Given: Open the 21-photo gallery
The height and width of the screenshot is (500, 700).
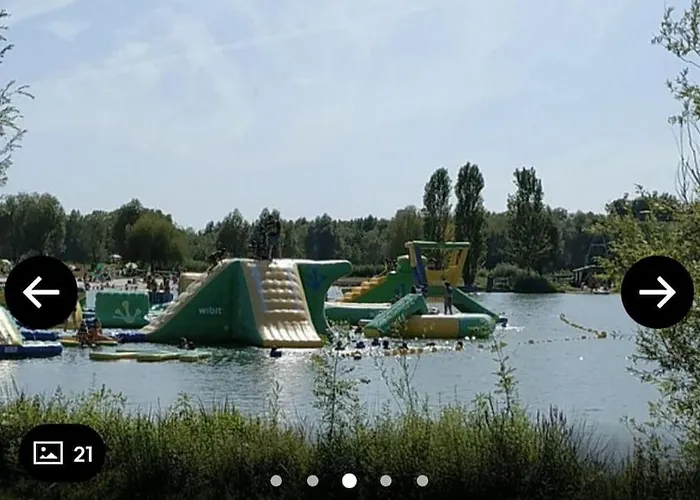Looking at the screenshot, I should [62, 453].
